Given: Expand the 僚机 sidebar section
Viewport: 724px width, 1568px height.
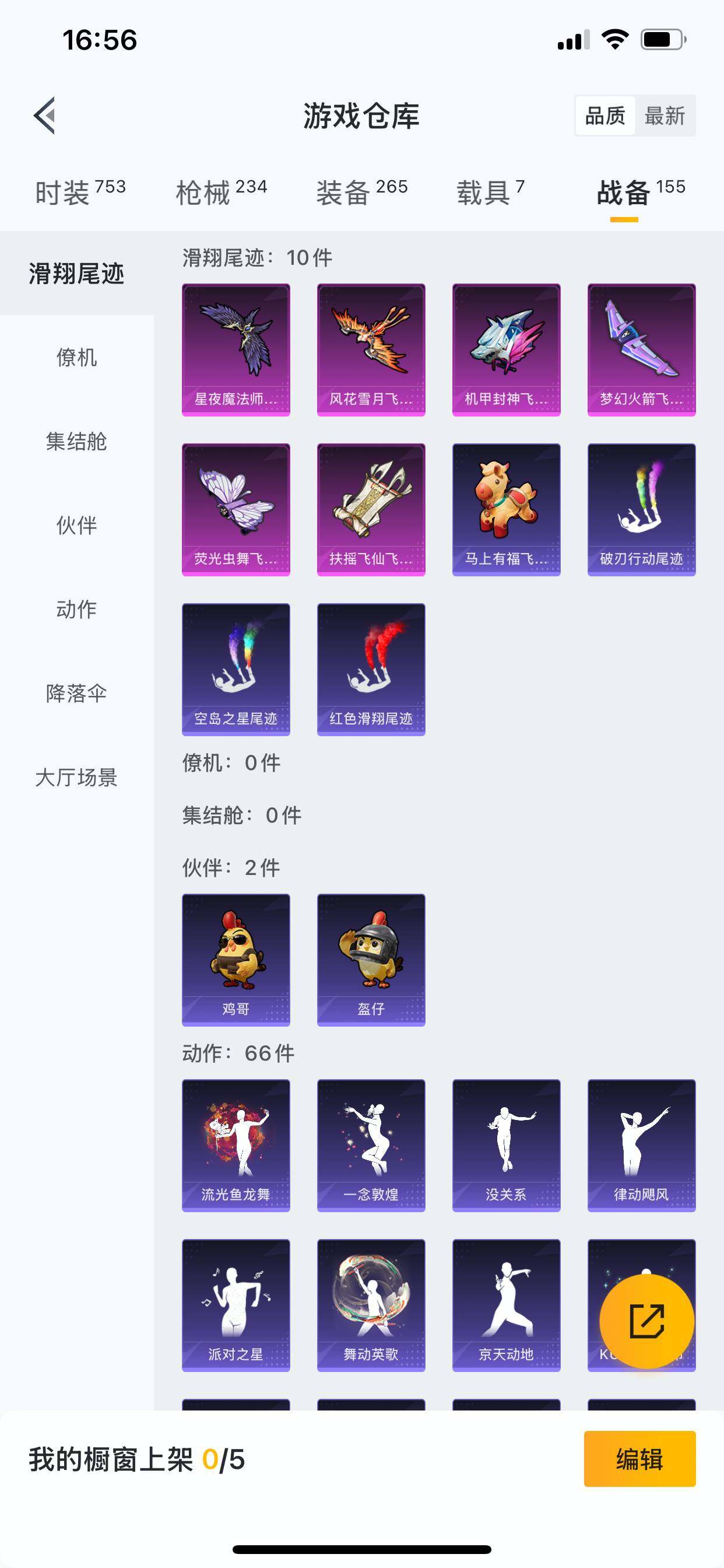Looking at the screenshot, I should [76, 359].
